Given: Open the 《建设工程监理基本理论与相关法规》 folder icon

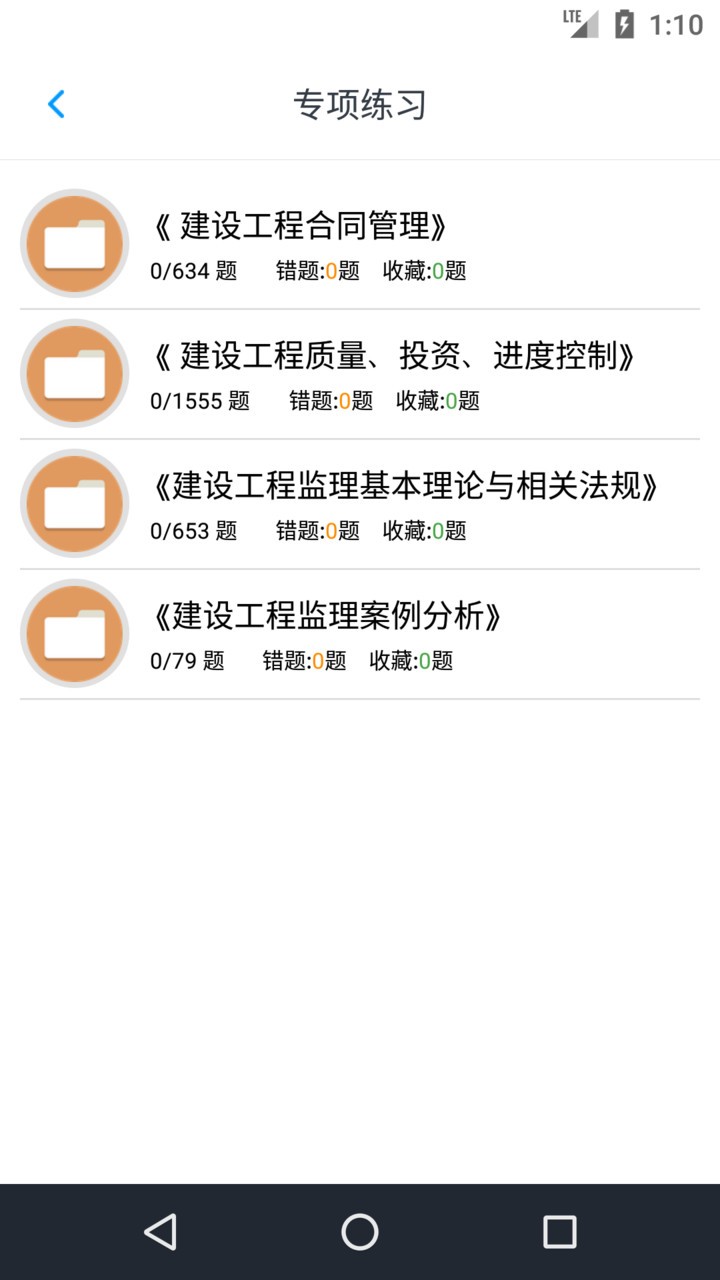Looking at the screenshot, I should point(74,503).
